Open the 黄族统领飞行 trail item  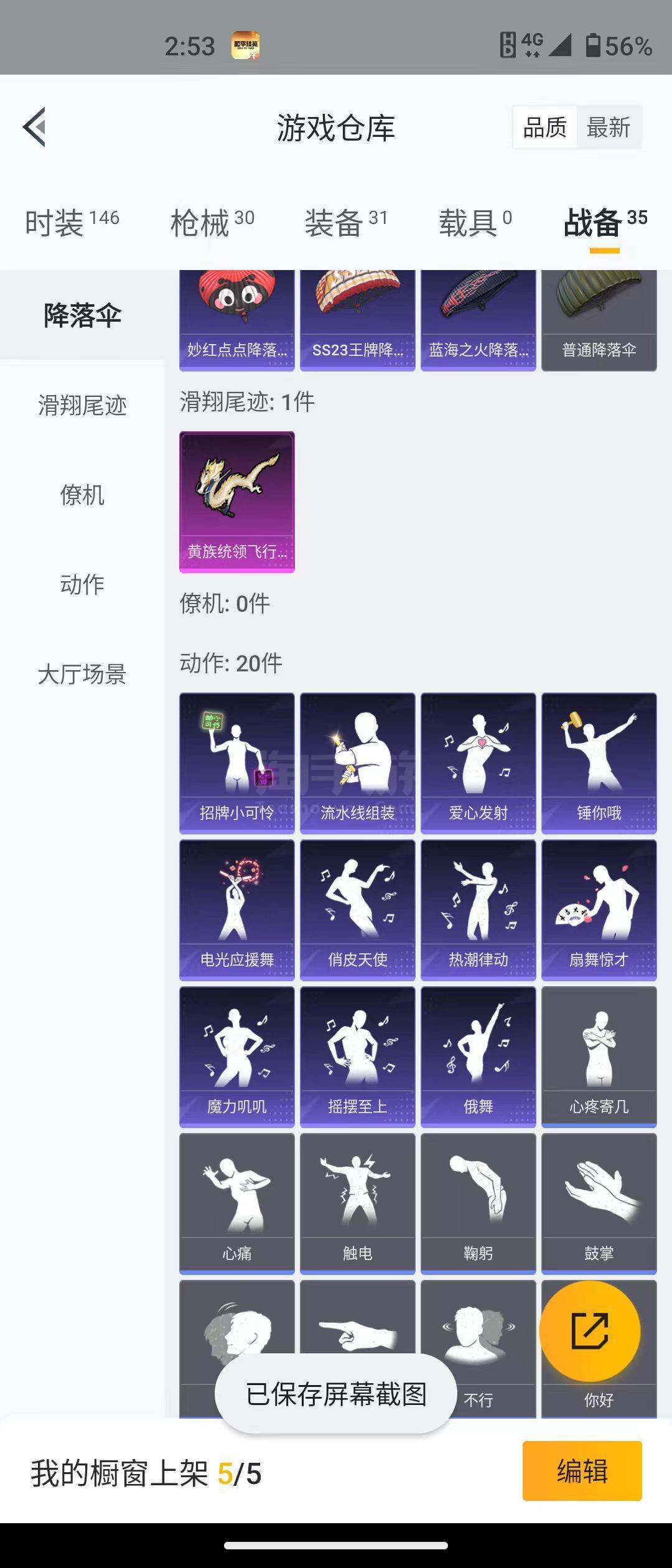tap(237, 502)
